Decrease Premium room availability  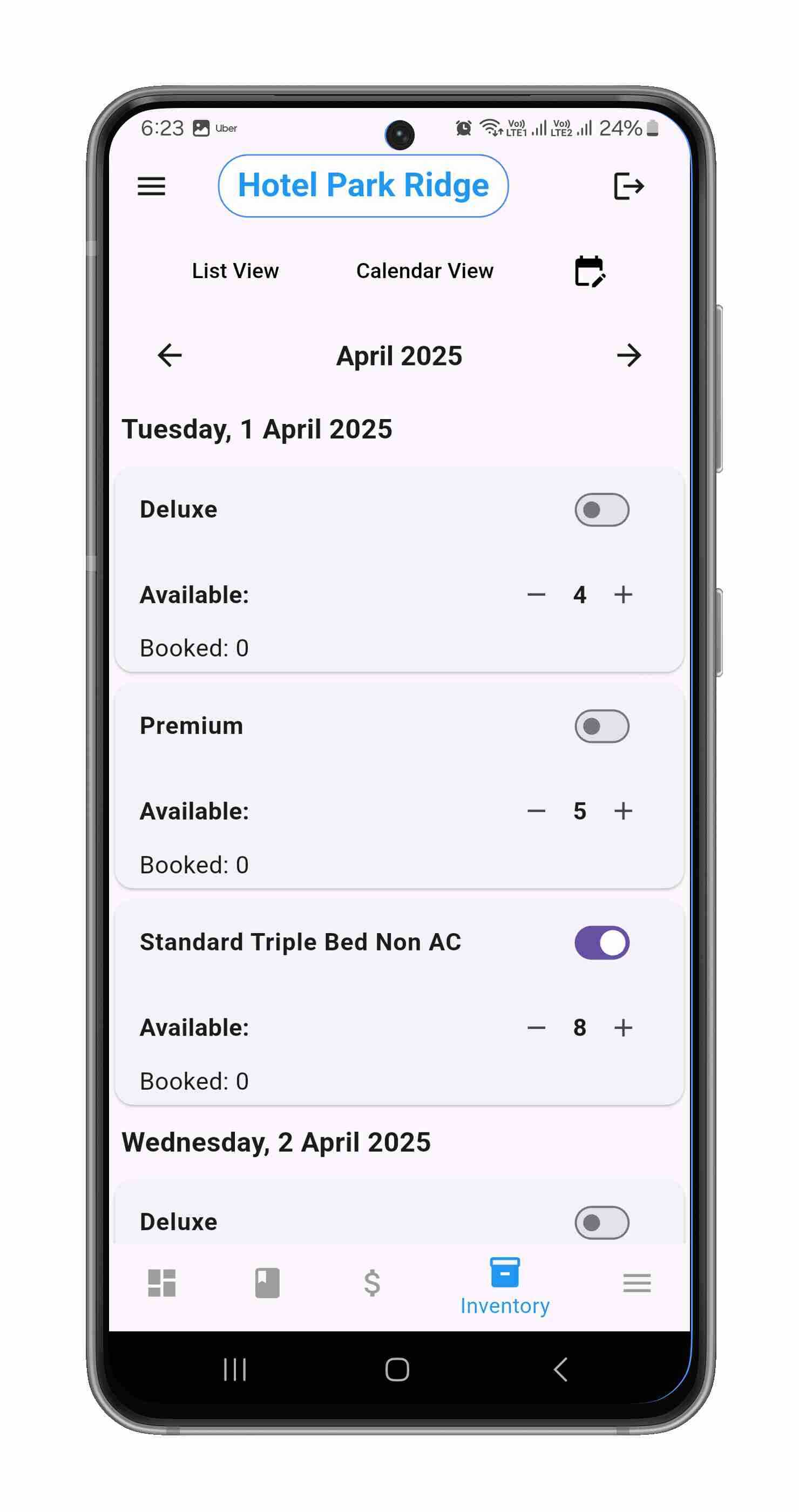536,811
